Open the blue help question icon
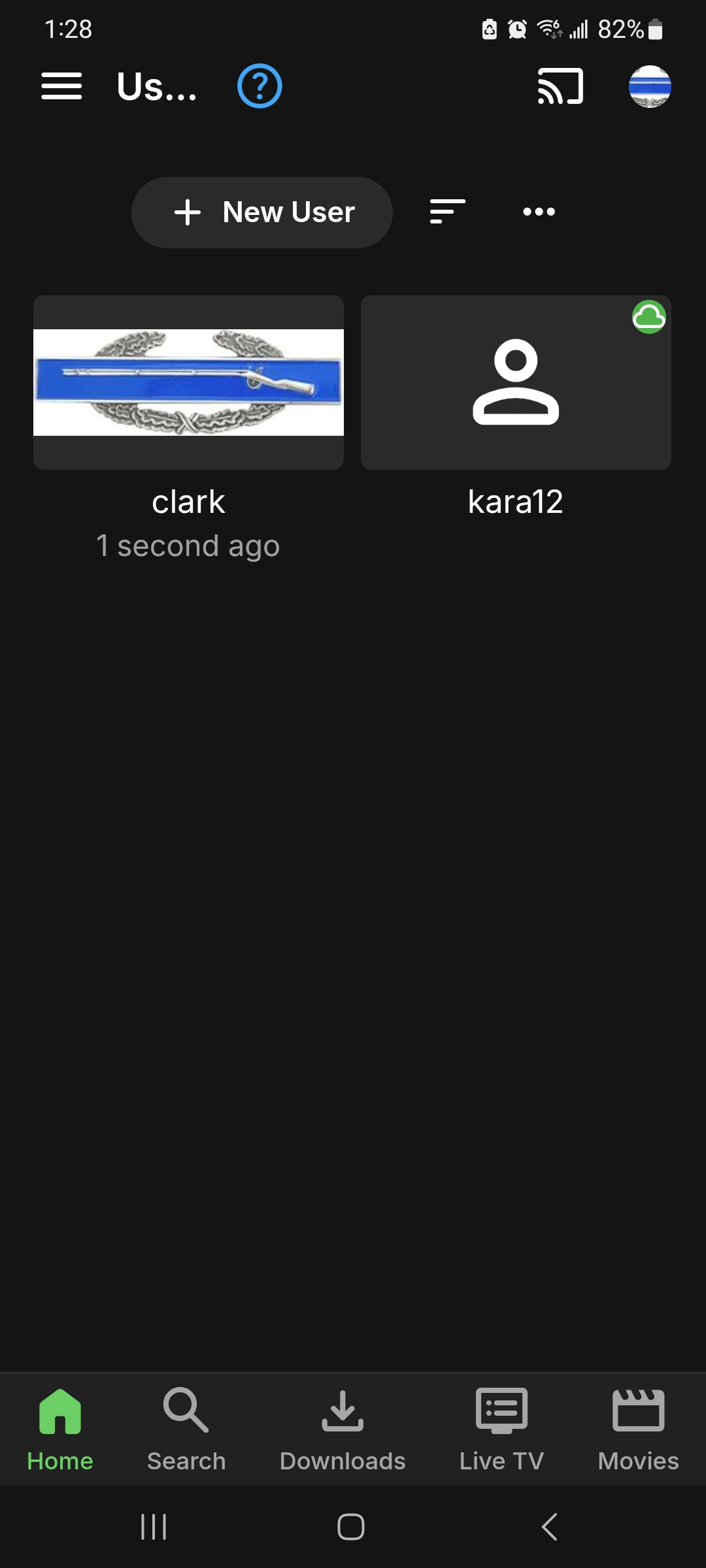 coord(260,86)
